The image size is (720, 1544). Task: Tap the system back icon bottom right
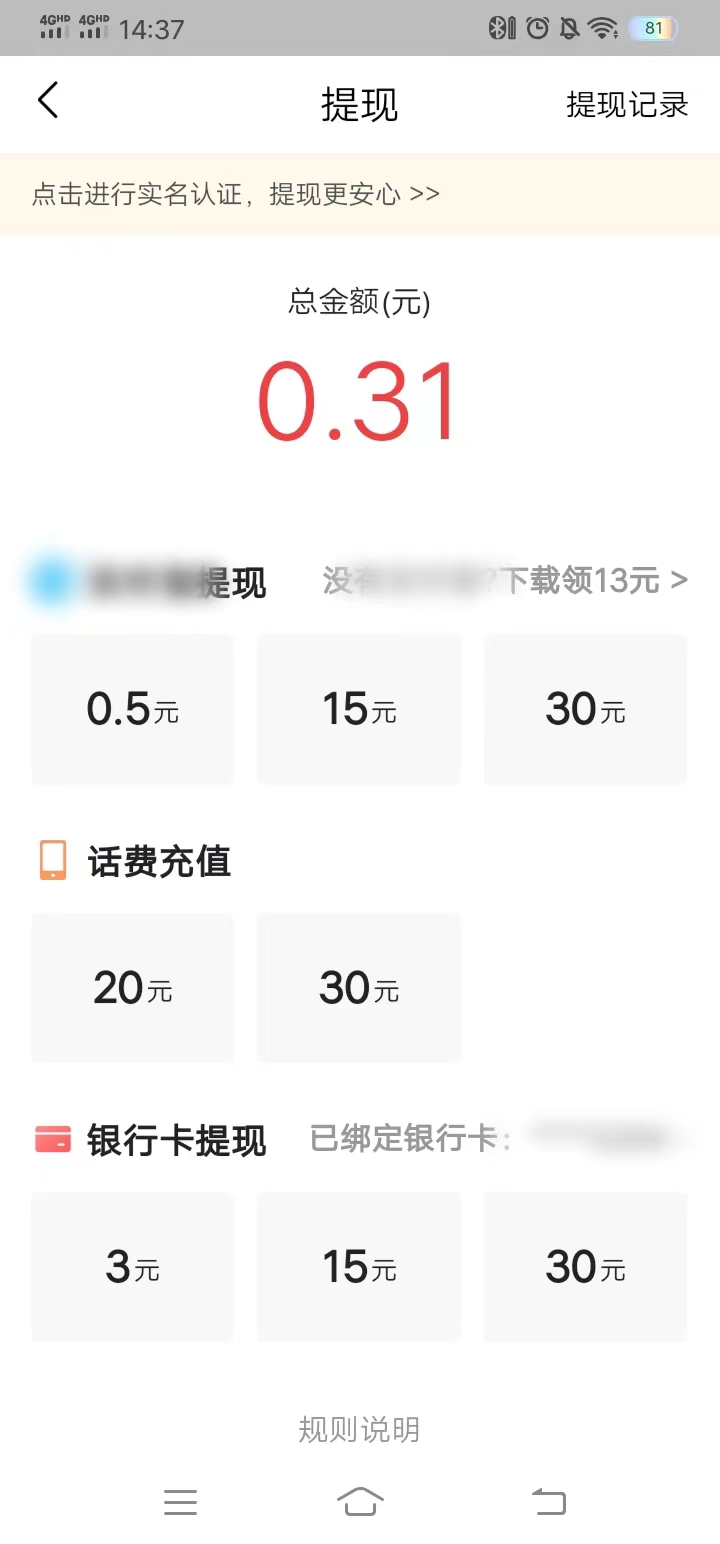(x=548, y=1502)
